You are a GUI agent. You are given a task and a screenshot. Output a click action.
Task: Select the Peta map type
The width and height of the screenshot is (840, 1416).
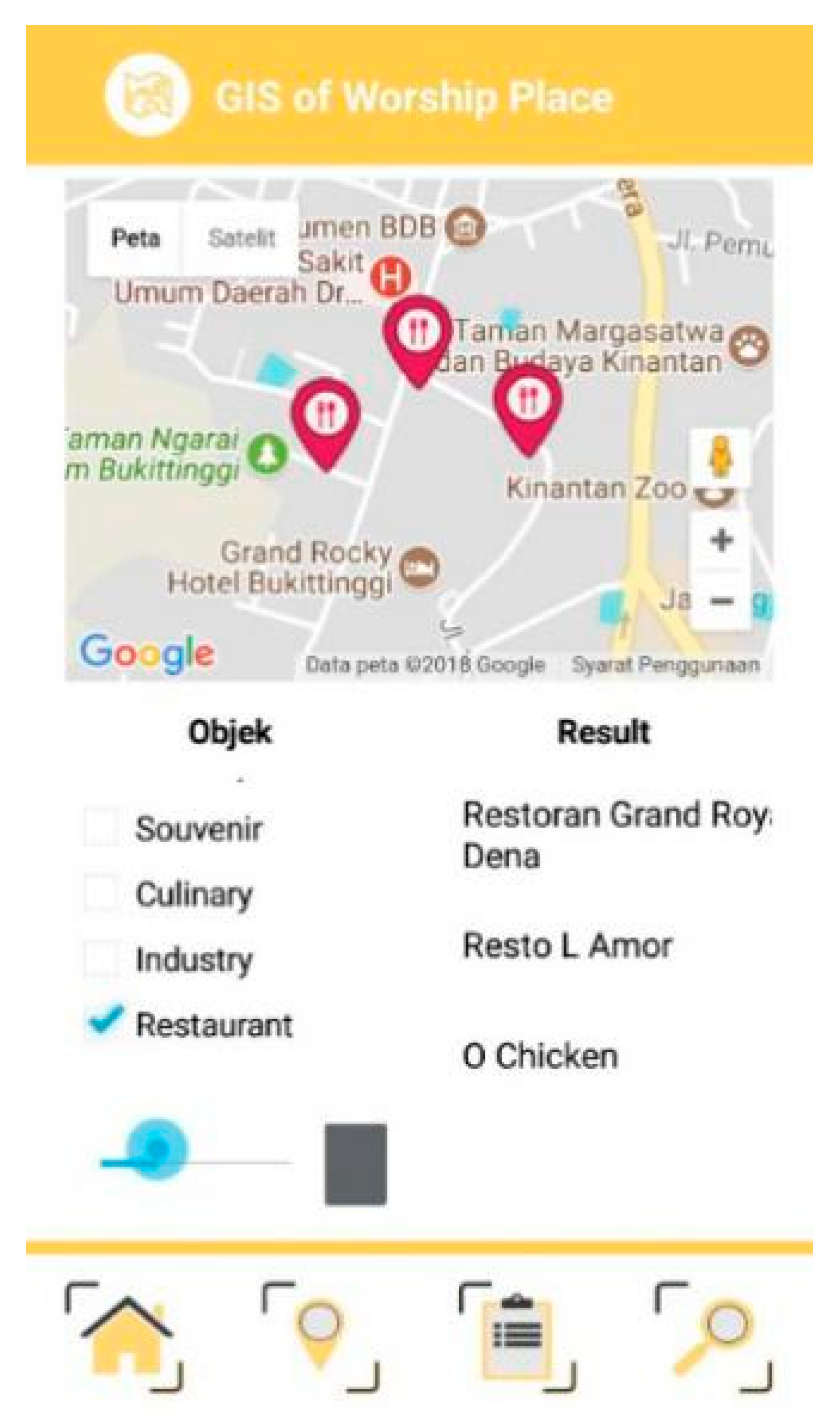[135, 238]
